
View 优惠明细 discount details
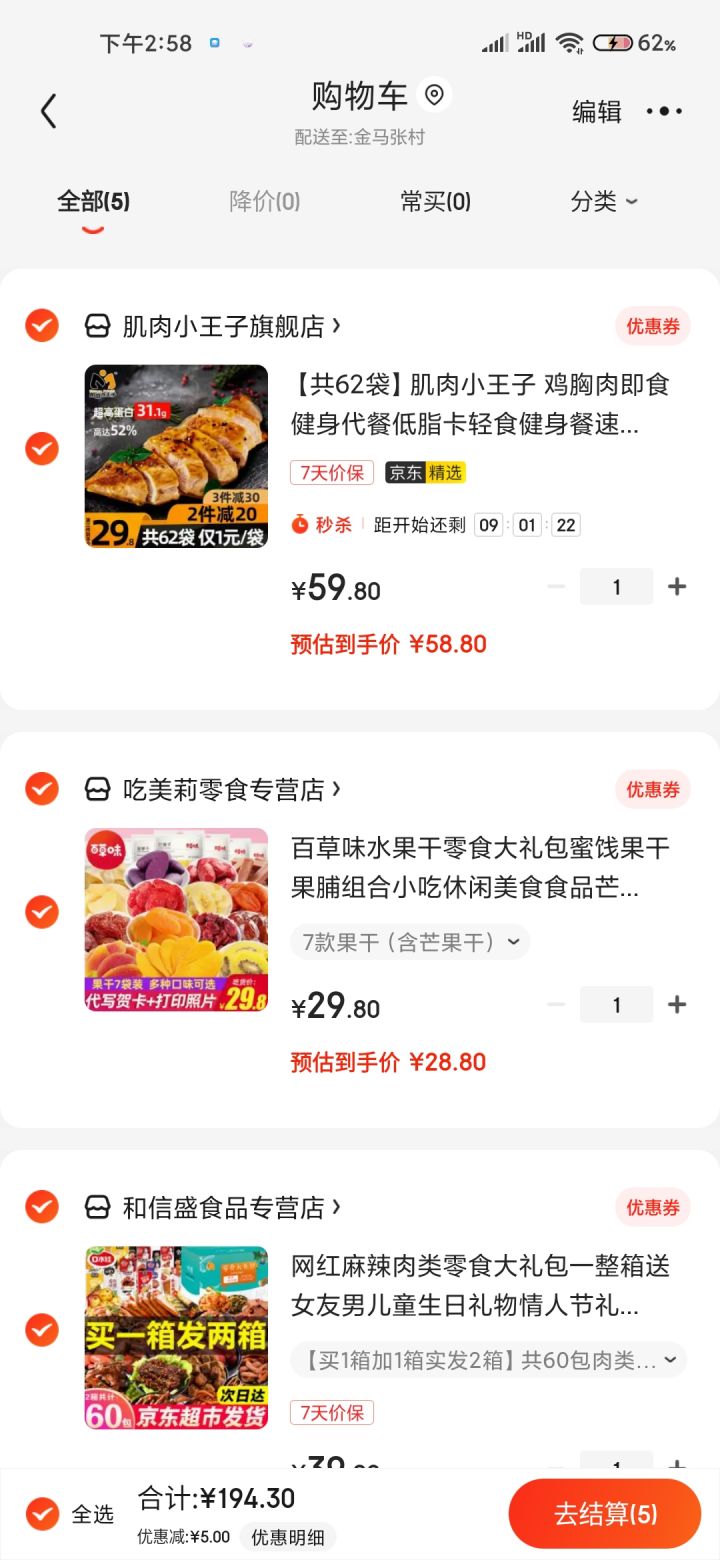tap(288, 1537)
